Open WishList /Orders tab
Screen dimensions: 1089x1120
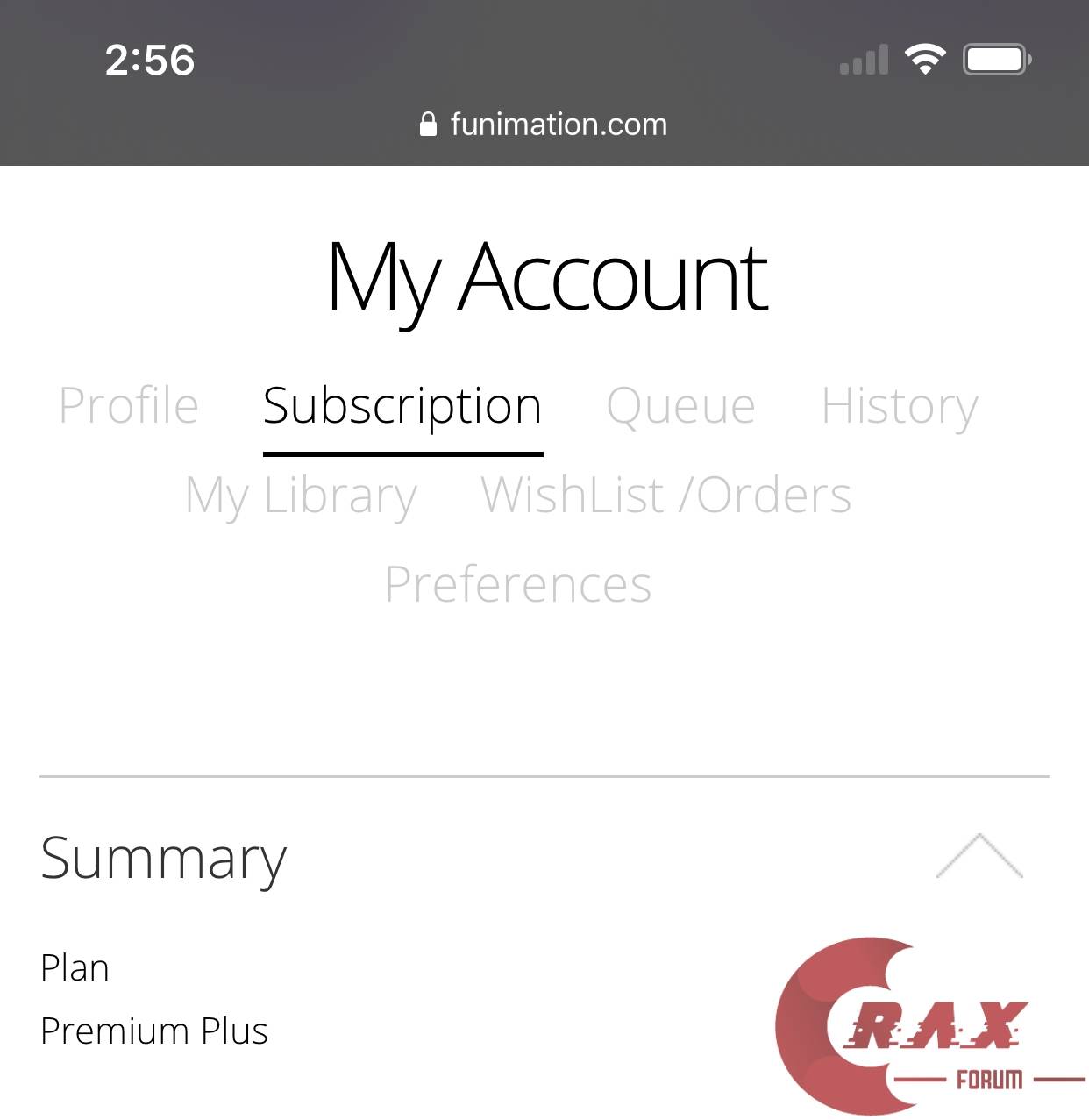(665, 496)
